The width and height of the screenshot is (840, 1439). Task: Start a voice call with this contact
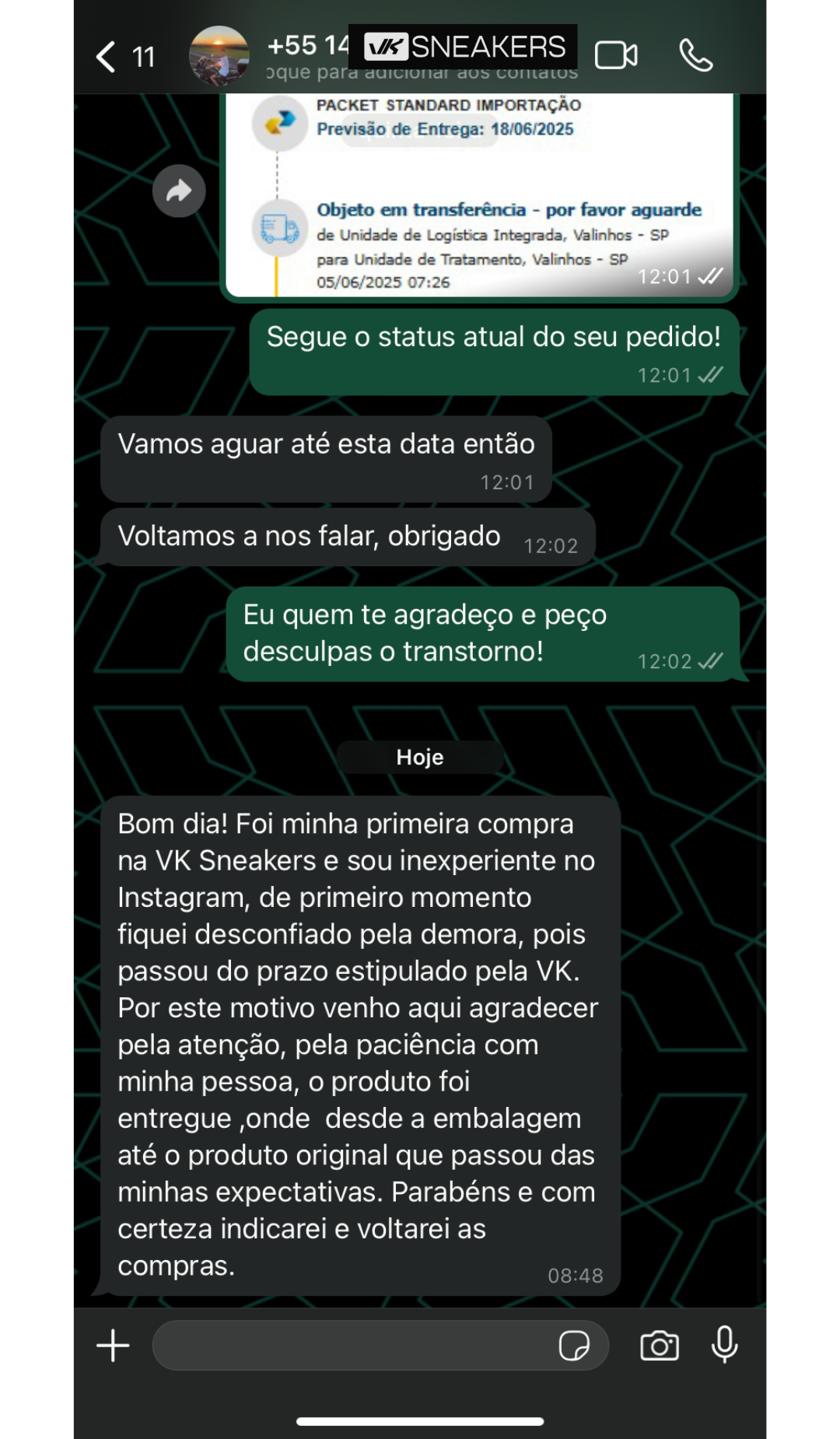695,55
